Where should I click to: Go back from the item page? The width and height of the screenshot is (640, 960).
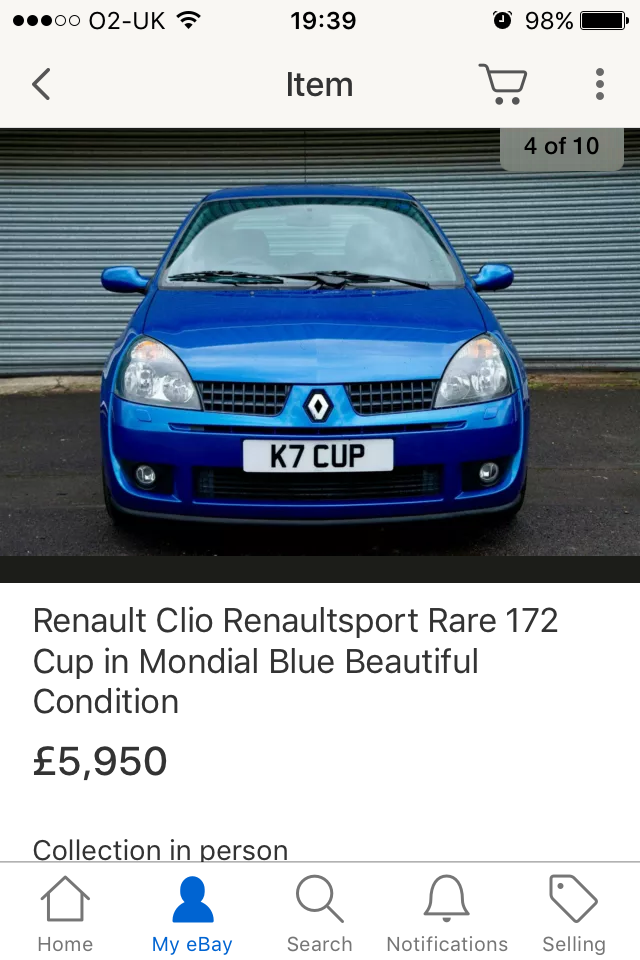tap(41, 85)
